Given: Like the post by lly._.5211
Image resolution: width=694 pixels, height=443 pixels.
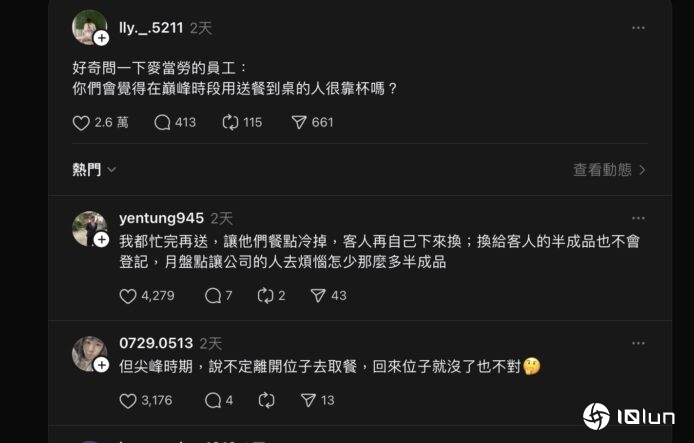Looking at the screenshot, I should pos(82,122).
